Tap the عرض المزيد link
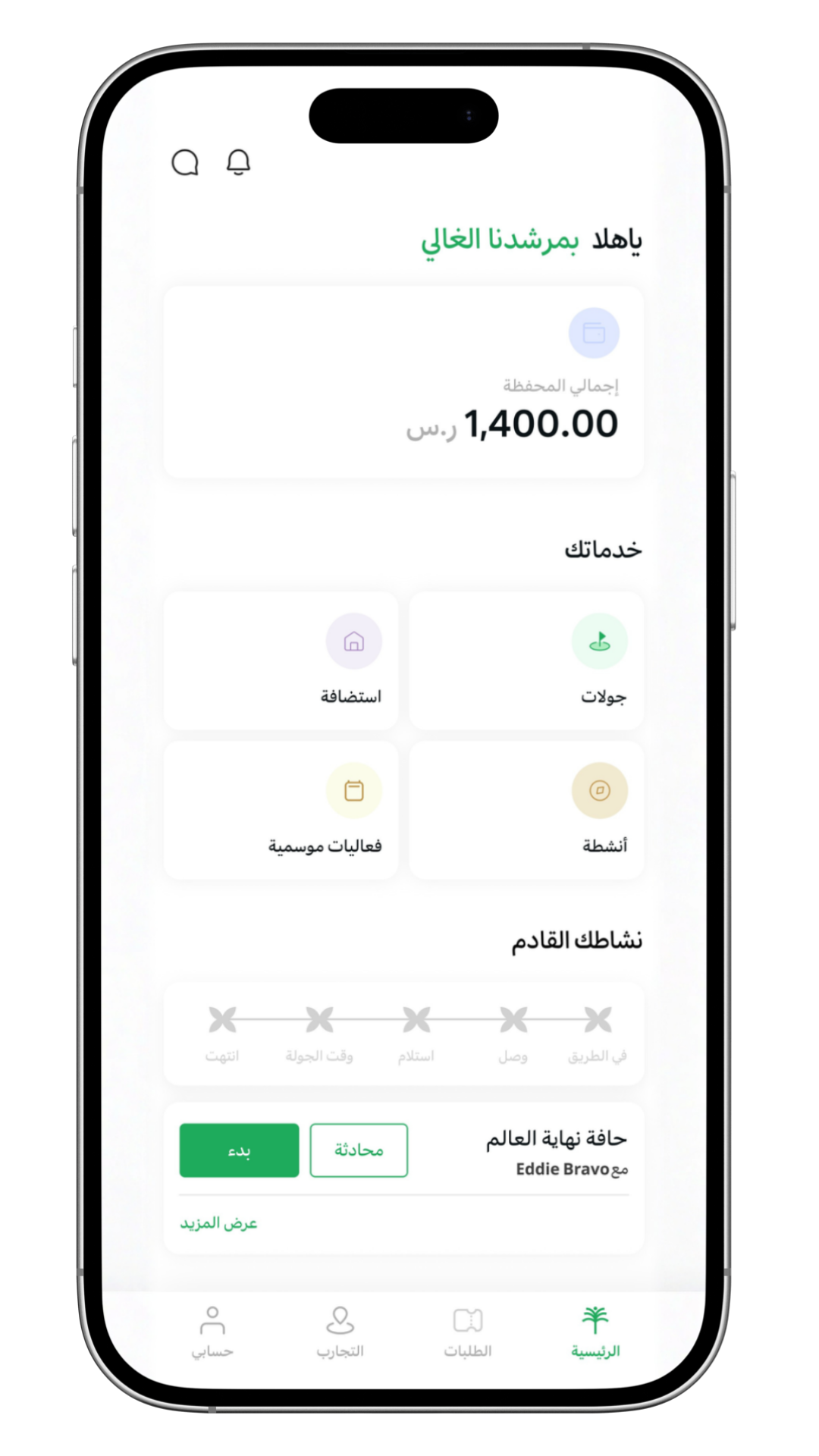 tap(219, 1223)
